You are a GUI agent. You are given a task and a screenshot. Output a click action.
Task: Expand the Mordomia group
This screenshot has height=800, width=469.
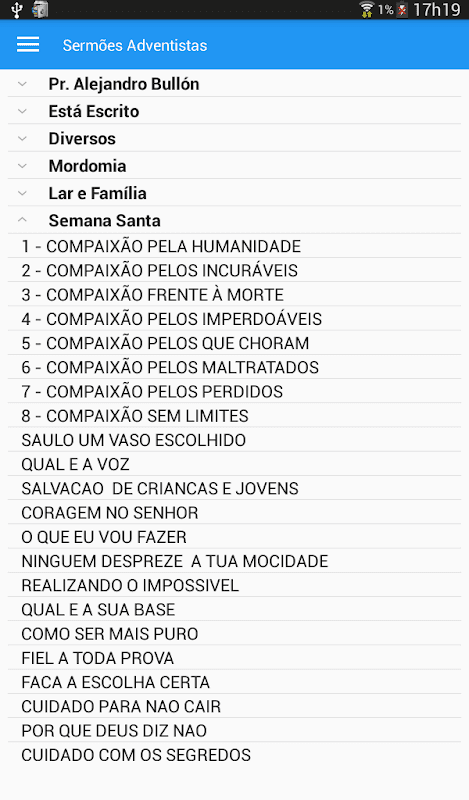[234, 166]
